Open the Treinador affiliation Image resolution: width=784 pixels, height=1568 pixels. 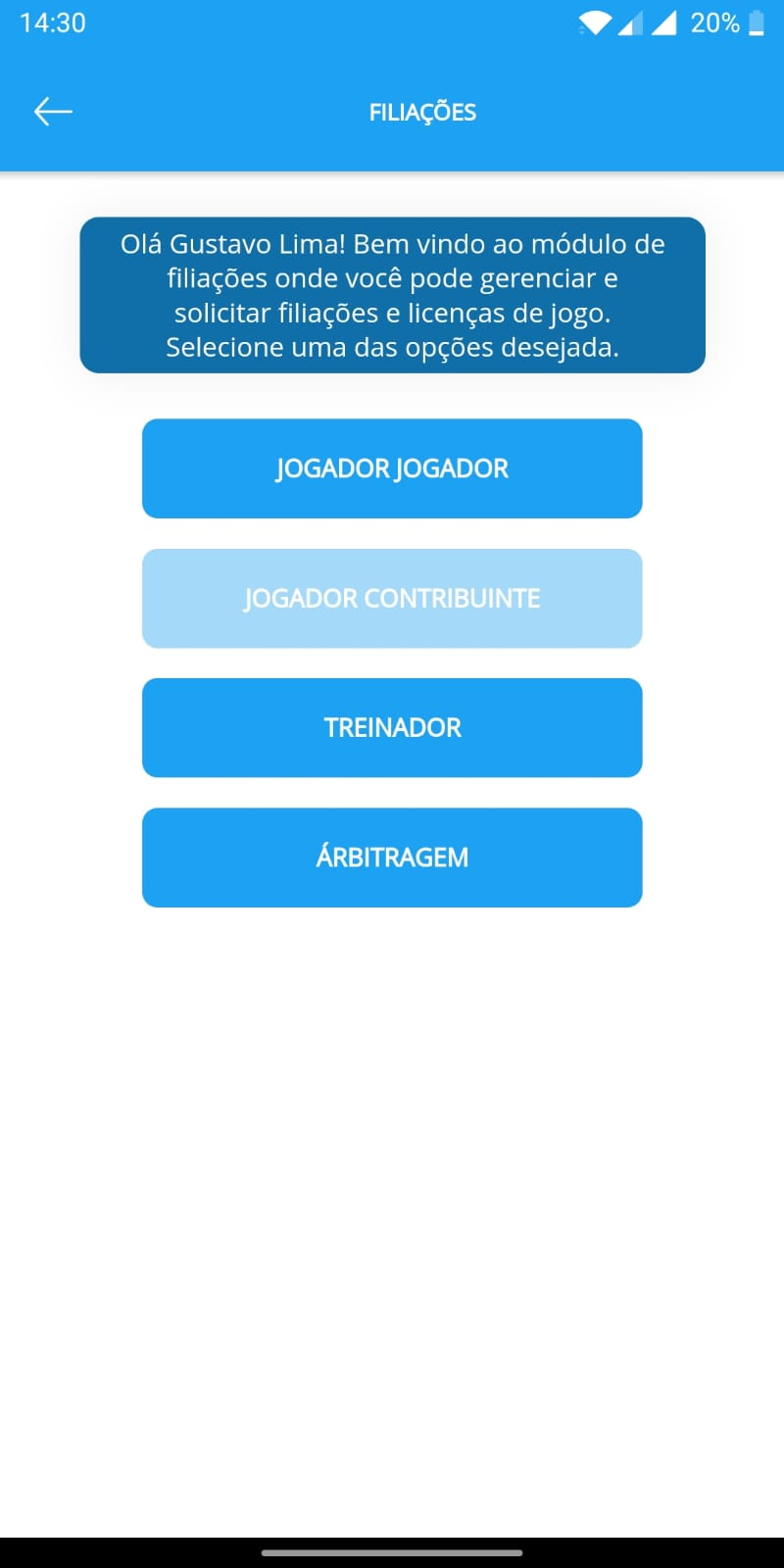(392, 727)
